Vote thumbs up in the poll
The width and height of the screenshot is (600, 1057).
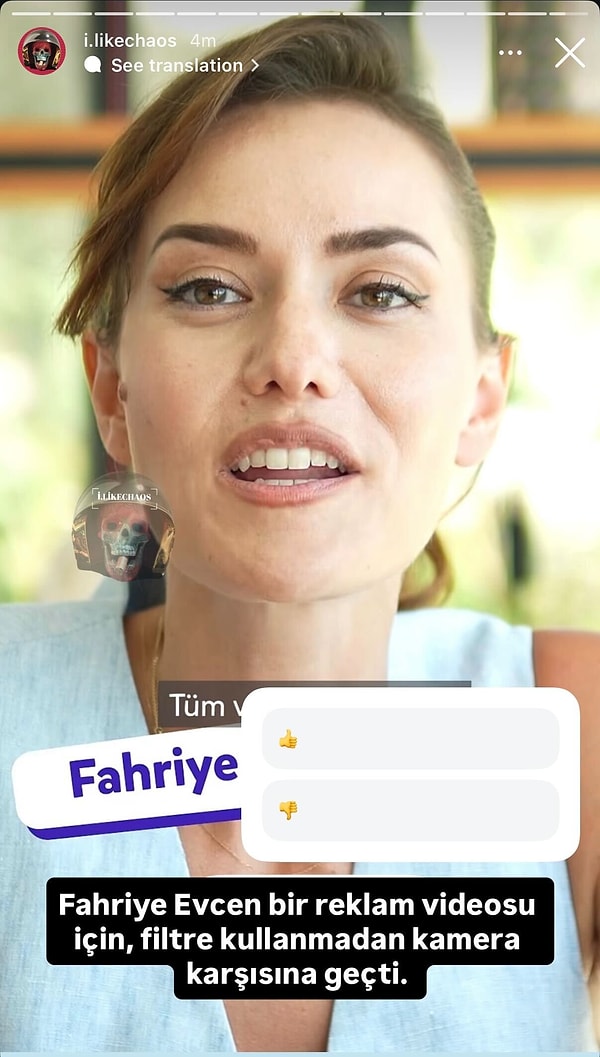pyautogui.click(x=410, y=739)
